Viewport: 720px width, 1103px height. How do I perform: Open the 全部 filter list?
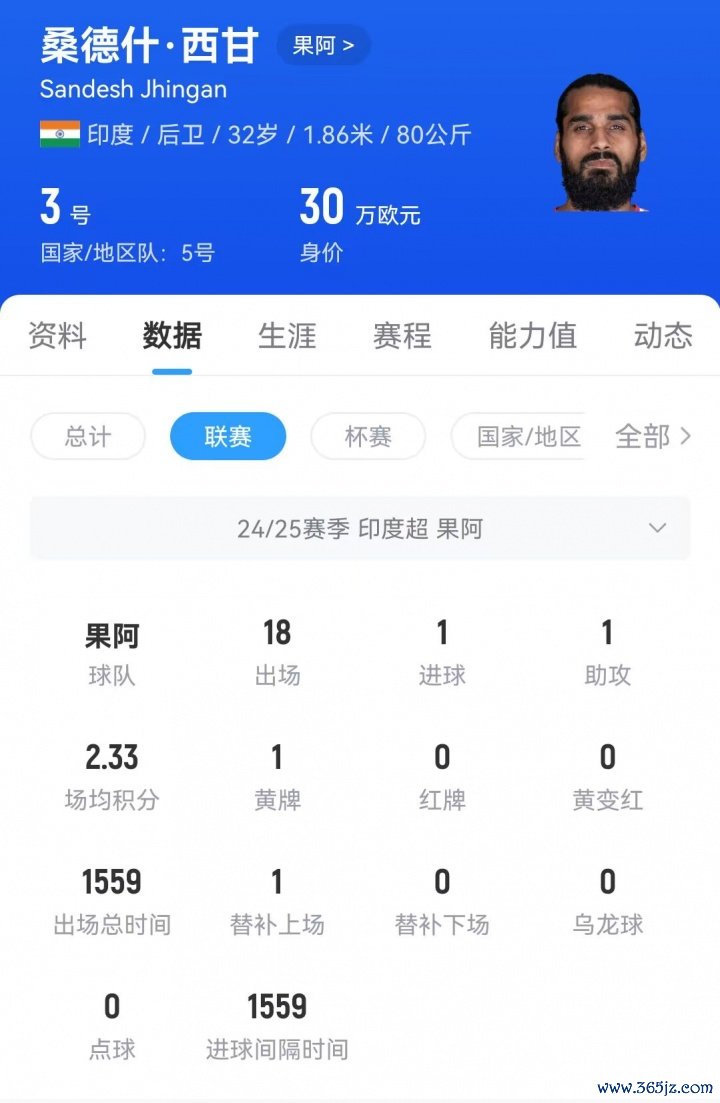pyautogui.click(x=653, y=436)
